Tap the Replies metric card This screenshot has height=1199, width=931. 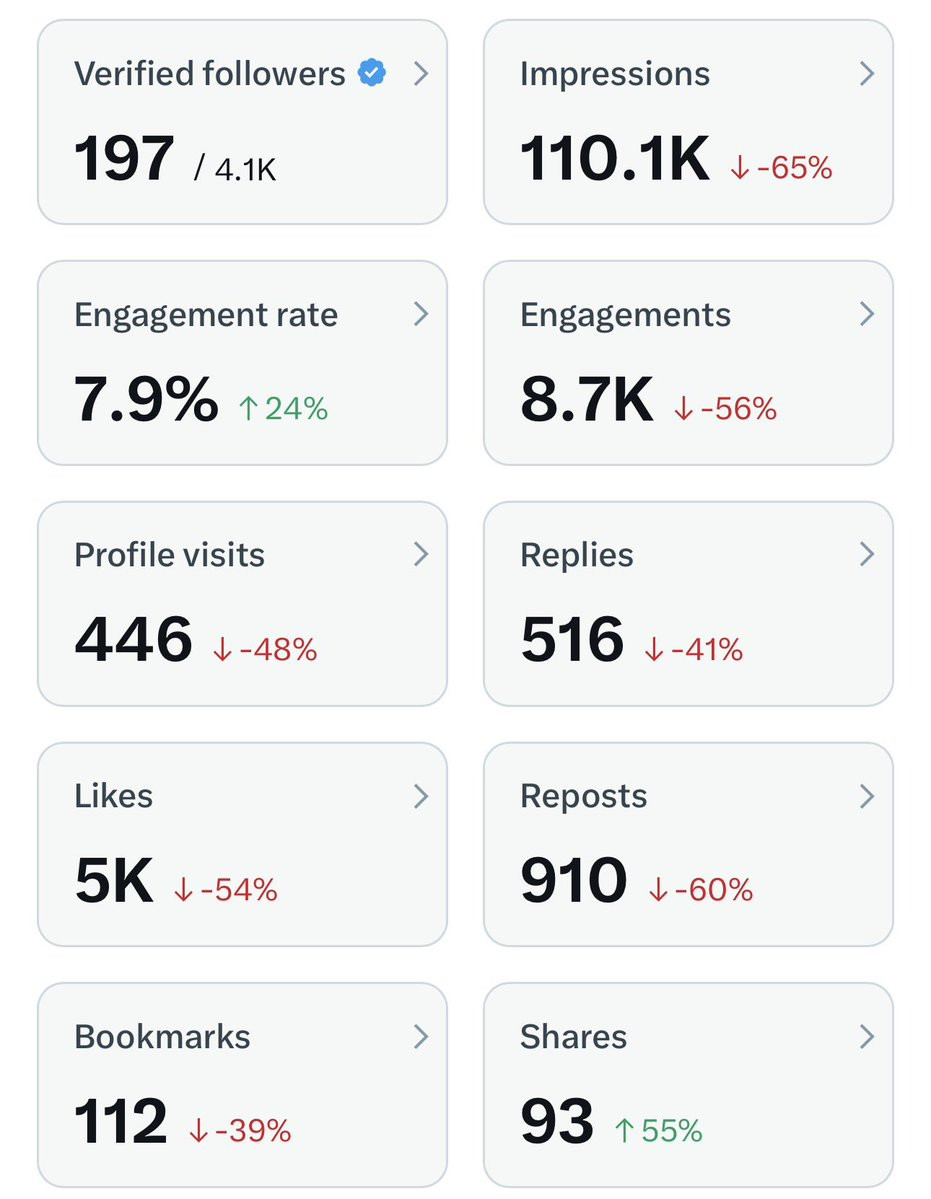[x=688, y=604]
